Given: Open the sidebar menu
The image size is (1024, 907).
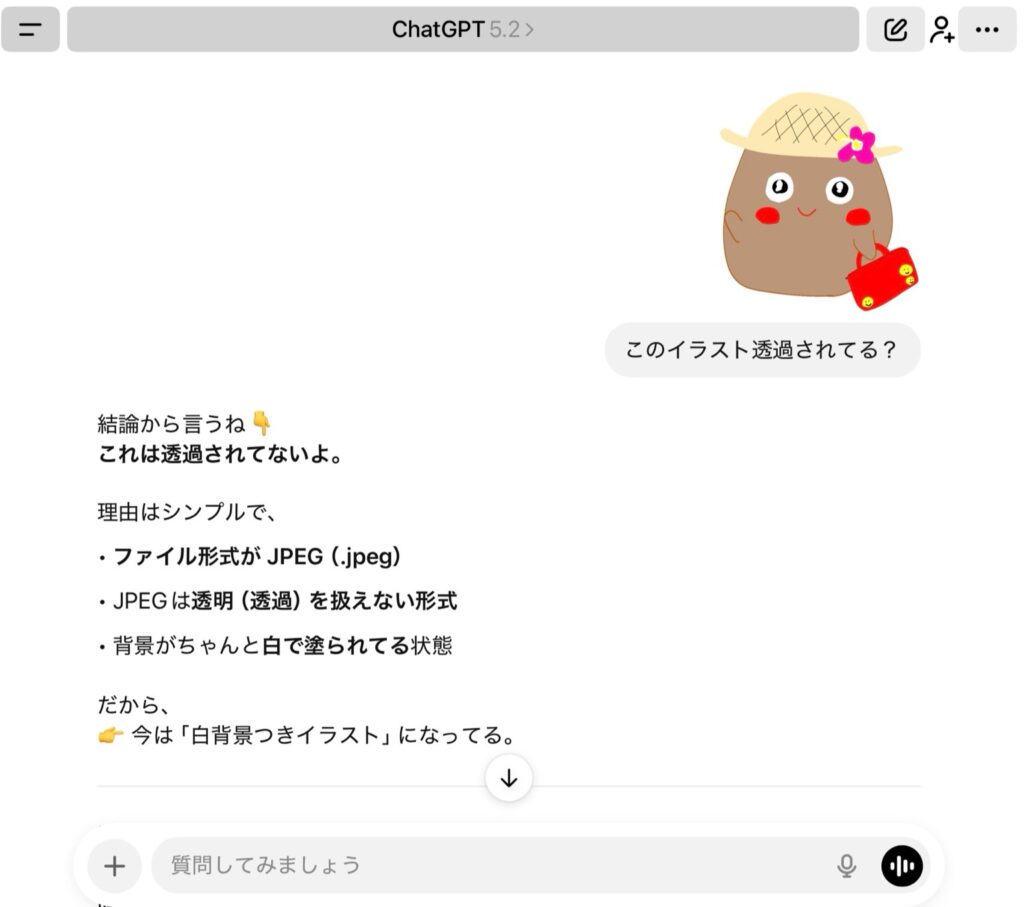Looking at the screenshot, I should tap(31, 30).
